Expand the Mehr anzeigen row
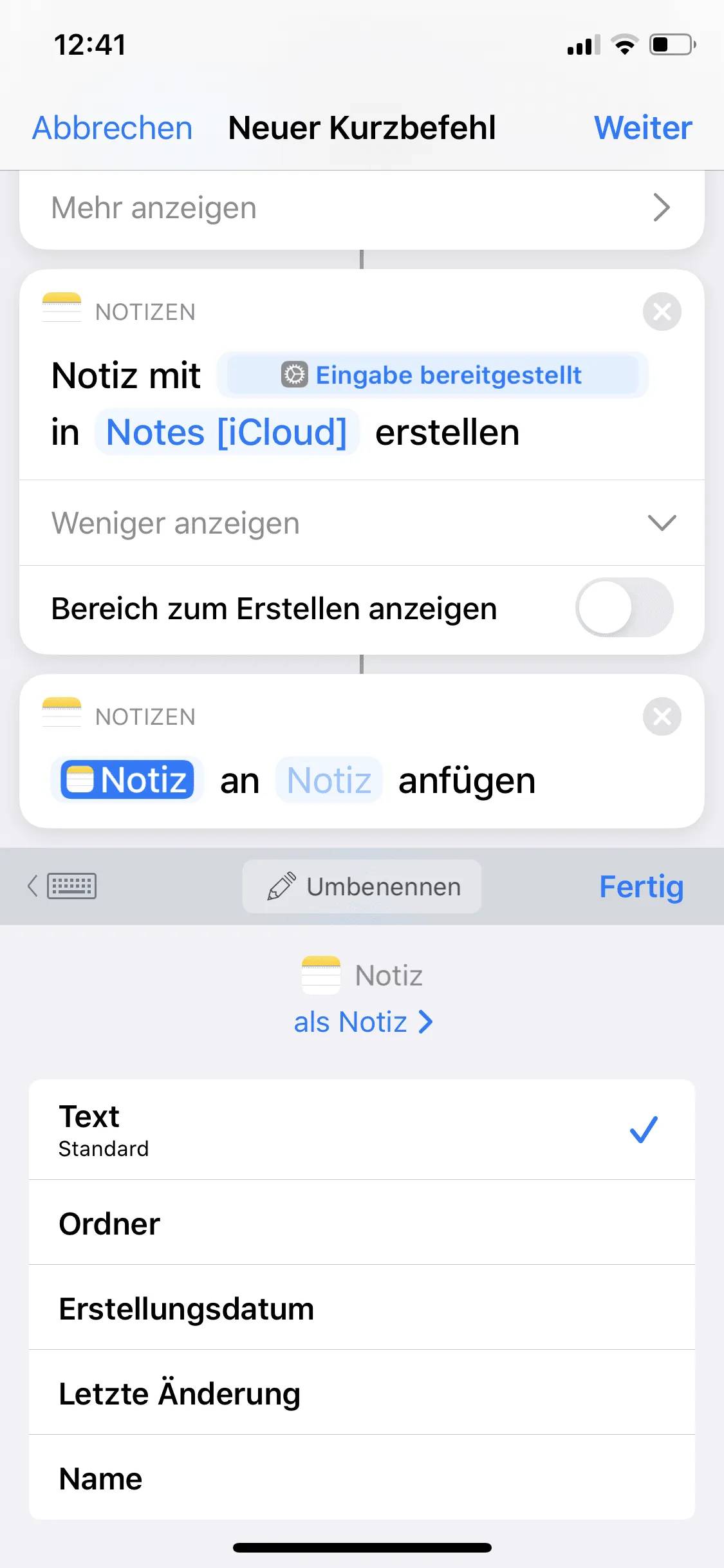Screen dimensions: 724x1568 pyautogui.click(x=362, y=208)
